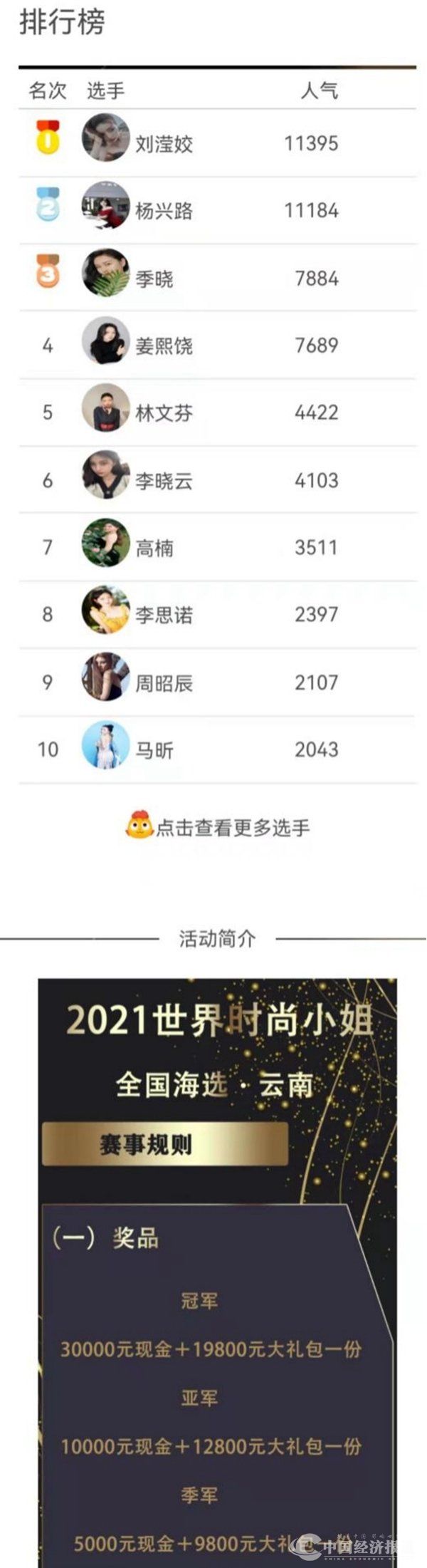
Task: Open contestant 高楠's profile
Action: pyautogui.click(x=154, y=547)
